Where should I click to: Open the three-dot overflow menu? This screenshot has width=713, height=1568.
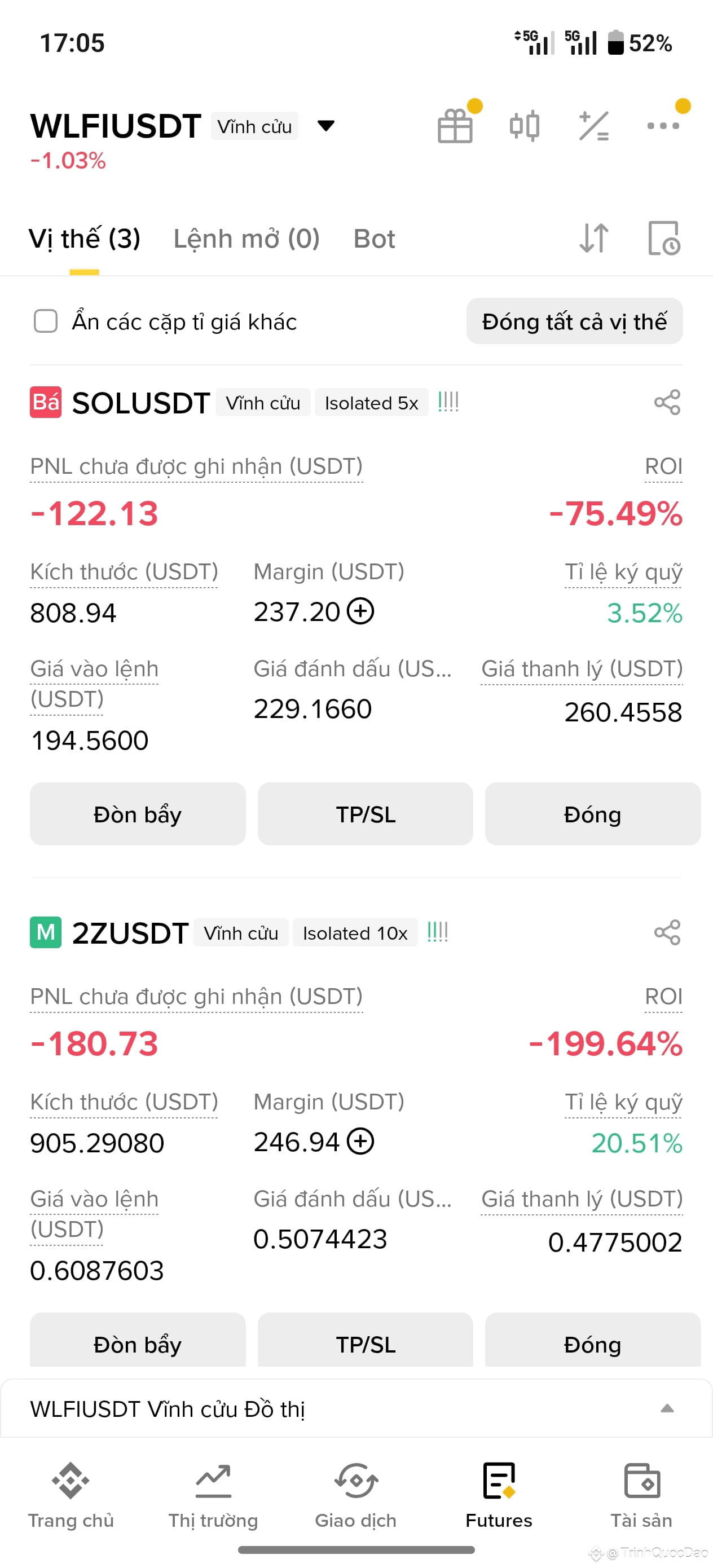coord(663,126)
